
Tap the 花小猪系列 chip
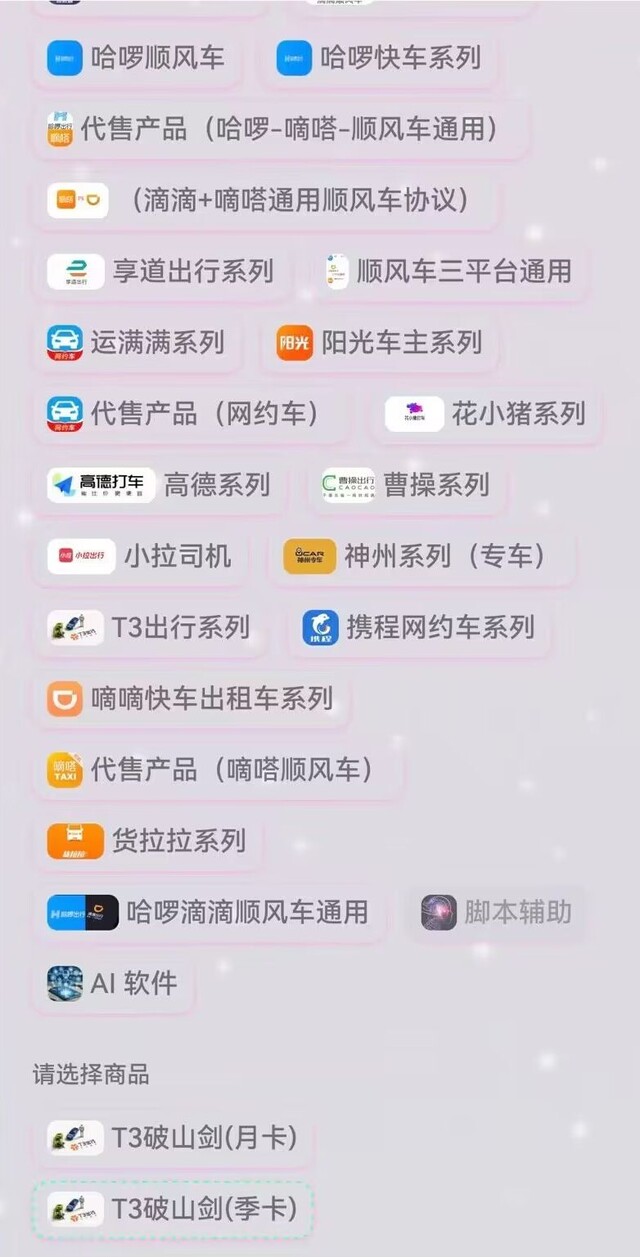(x=485, y=414)
